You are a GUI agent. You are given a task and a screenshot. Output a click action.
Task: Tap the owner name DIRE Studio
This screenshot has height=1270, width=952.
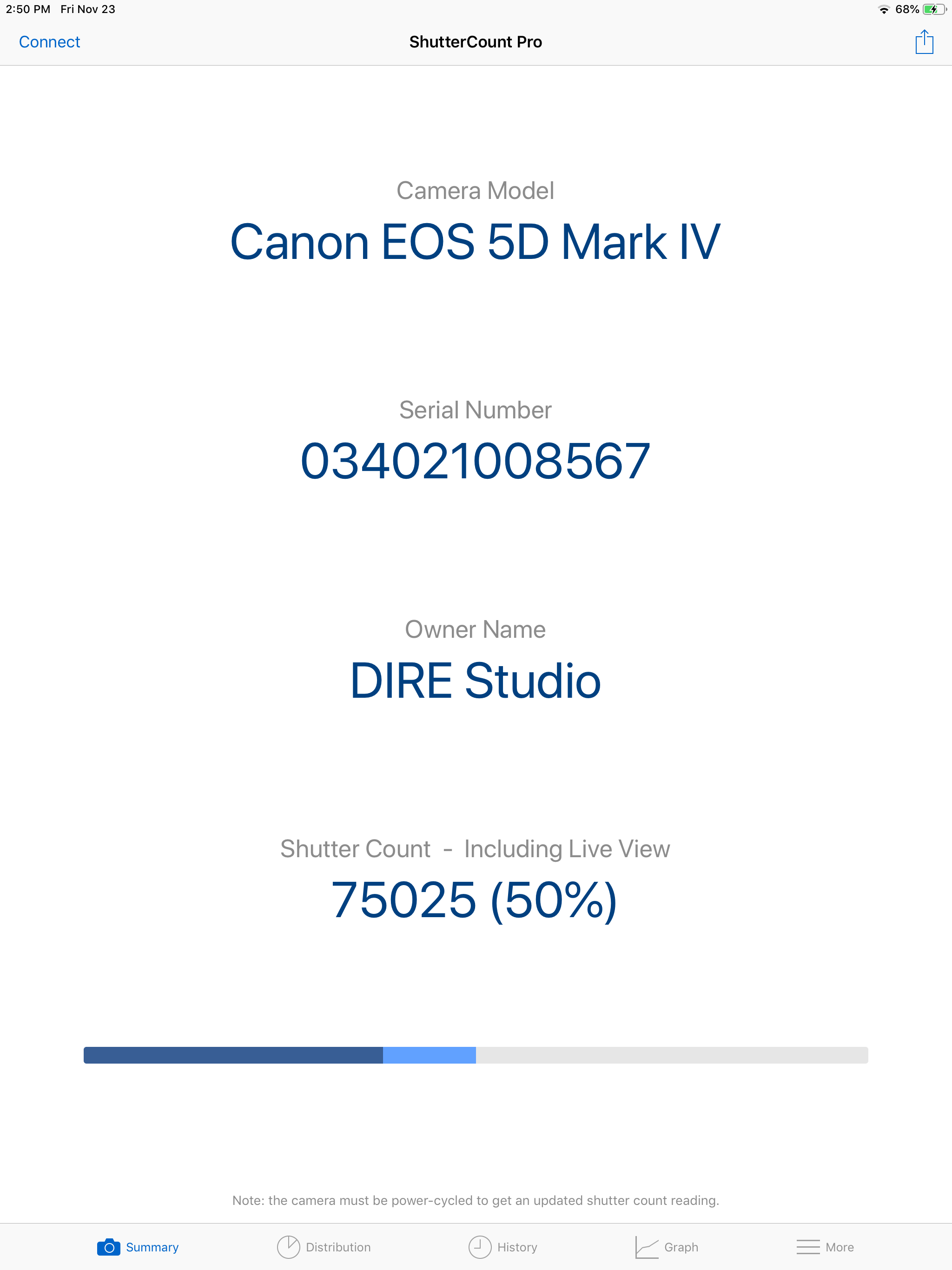(476, 681)
